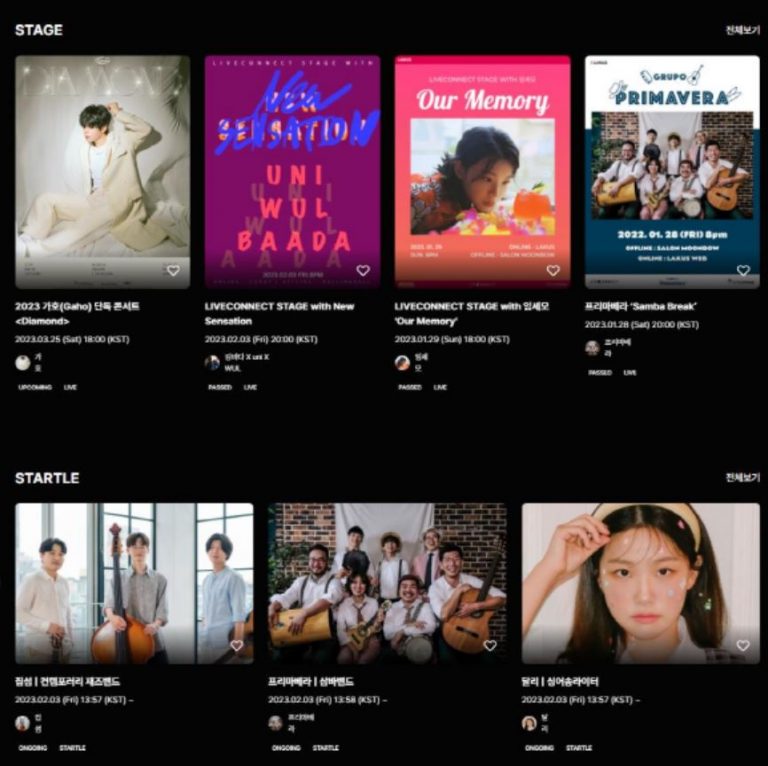Open 전체보기 for the STAGE section

pos(743,30)
